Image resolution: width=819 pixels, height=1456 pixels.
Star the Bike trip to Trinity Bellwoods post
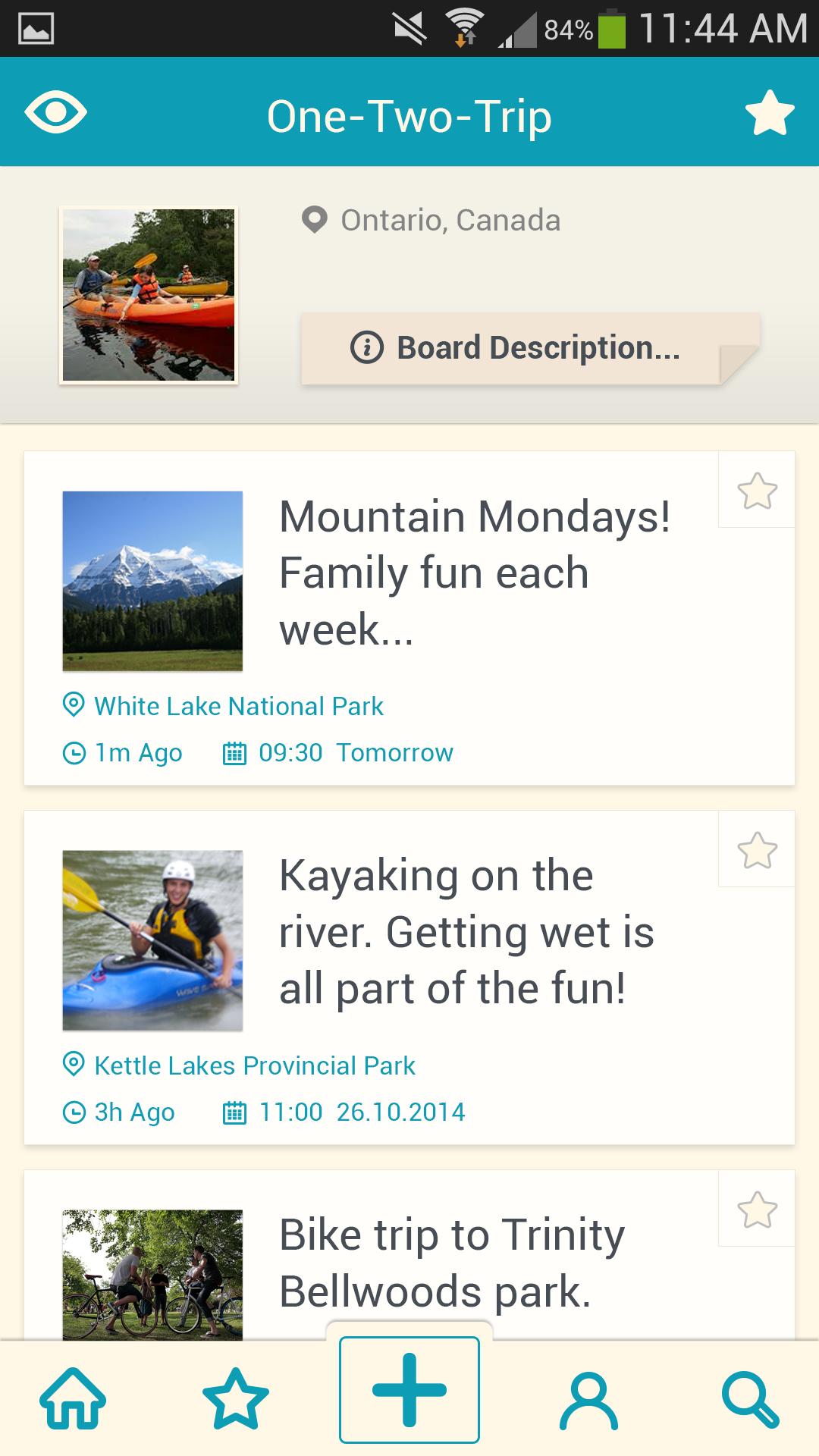tap(757, 1210)
